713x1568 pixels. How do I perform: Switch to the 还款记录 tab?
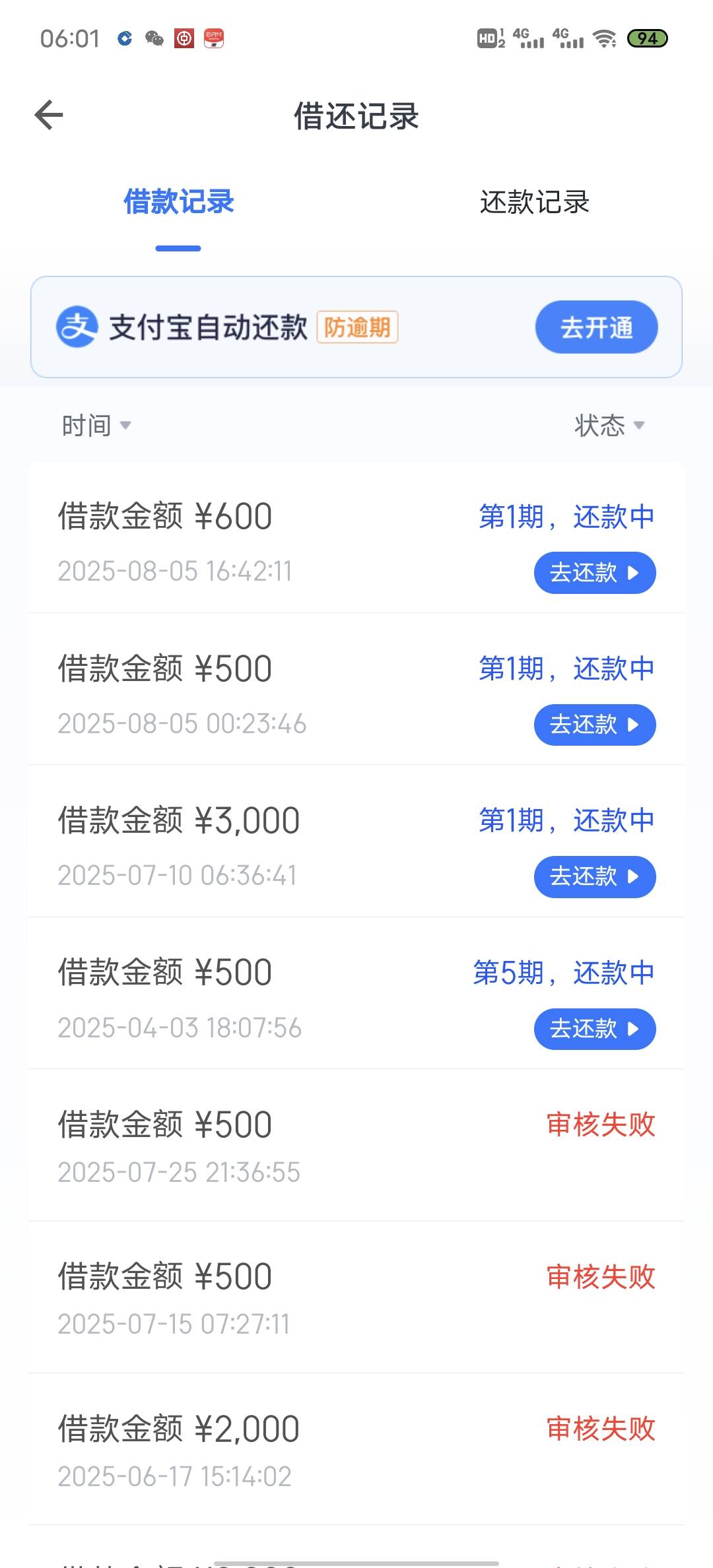pos(534,202)
